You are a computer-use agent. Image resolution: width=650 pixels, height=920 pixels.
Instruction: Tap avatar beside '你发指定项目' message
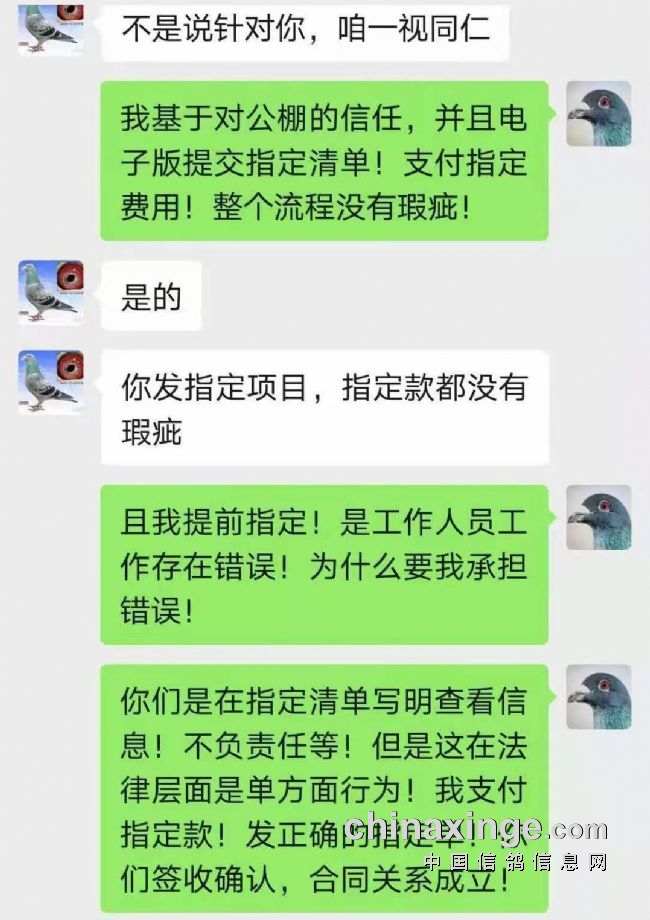click(51, 381)
